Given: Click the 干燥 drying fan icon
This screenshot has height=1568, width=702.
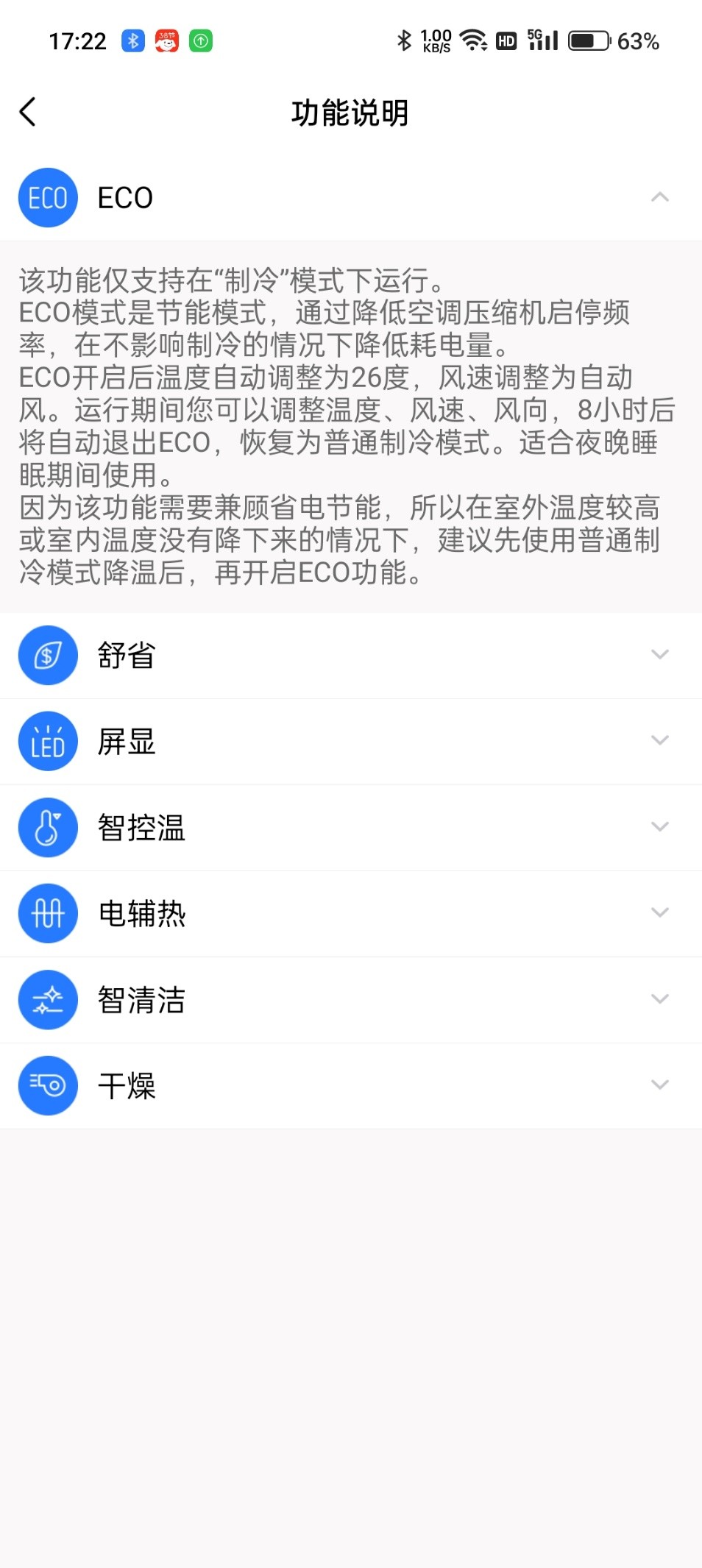Looking at the screenshot, I should point(47,1085).
